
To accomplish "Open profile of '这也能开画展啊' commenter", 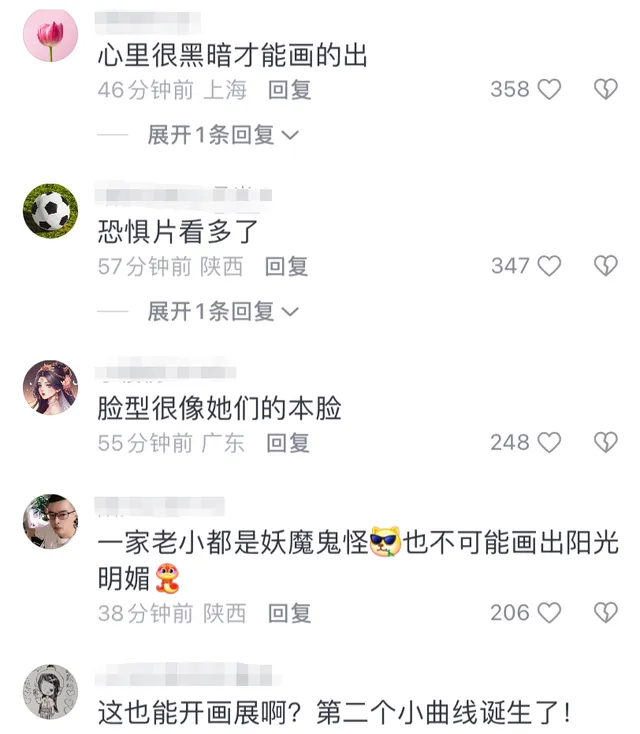I will [x=50, y=692].
